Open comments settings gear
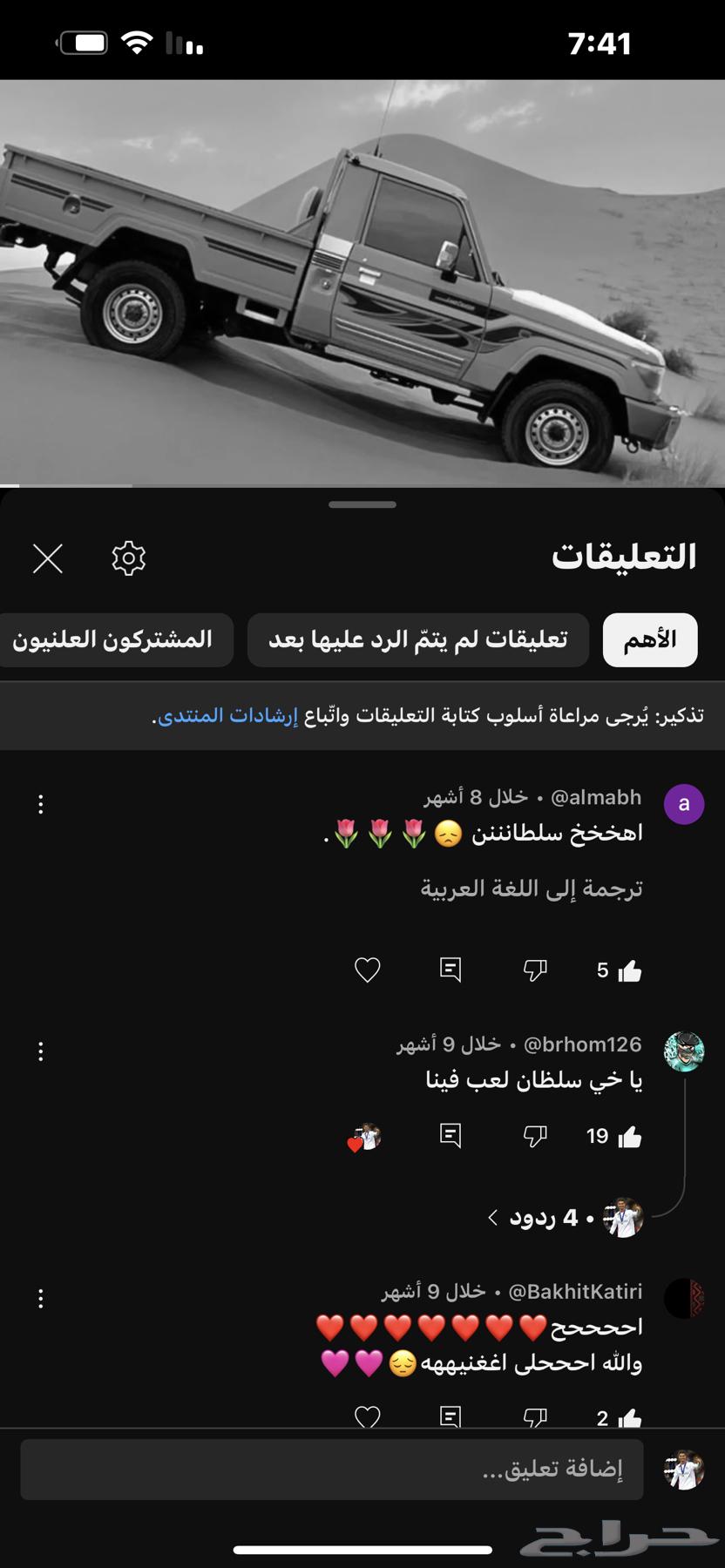Viewport: 725px width, 1568px height. [129, 558]
